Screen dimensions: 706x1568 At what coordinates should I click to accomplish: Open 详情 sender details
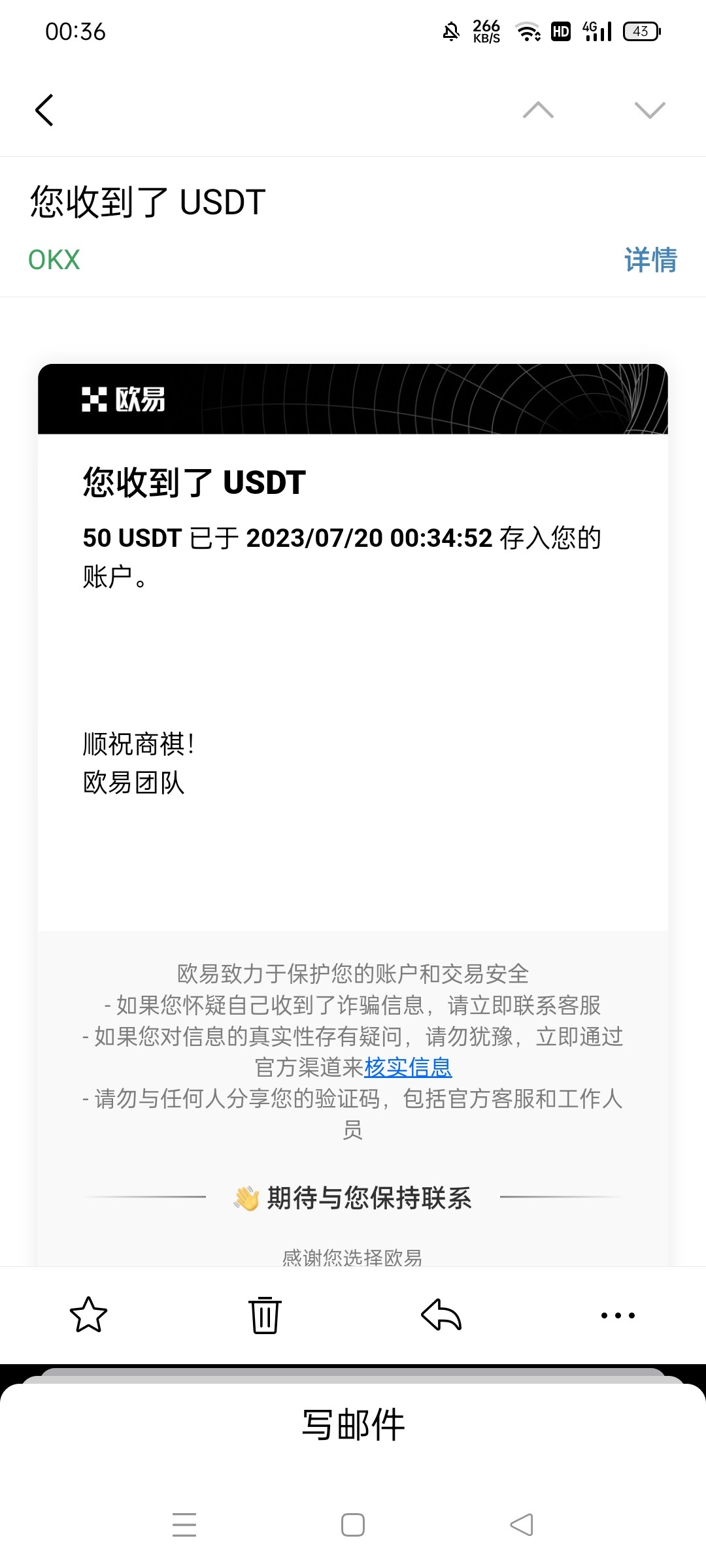tap(650, 260)
